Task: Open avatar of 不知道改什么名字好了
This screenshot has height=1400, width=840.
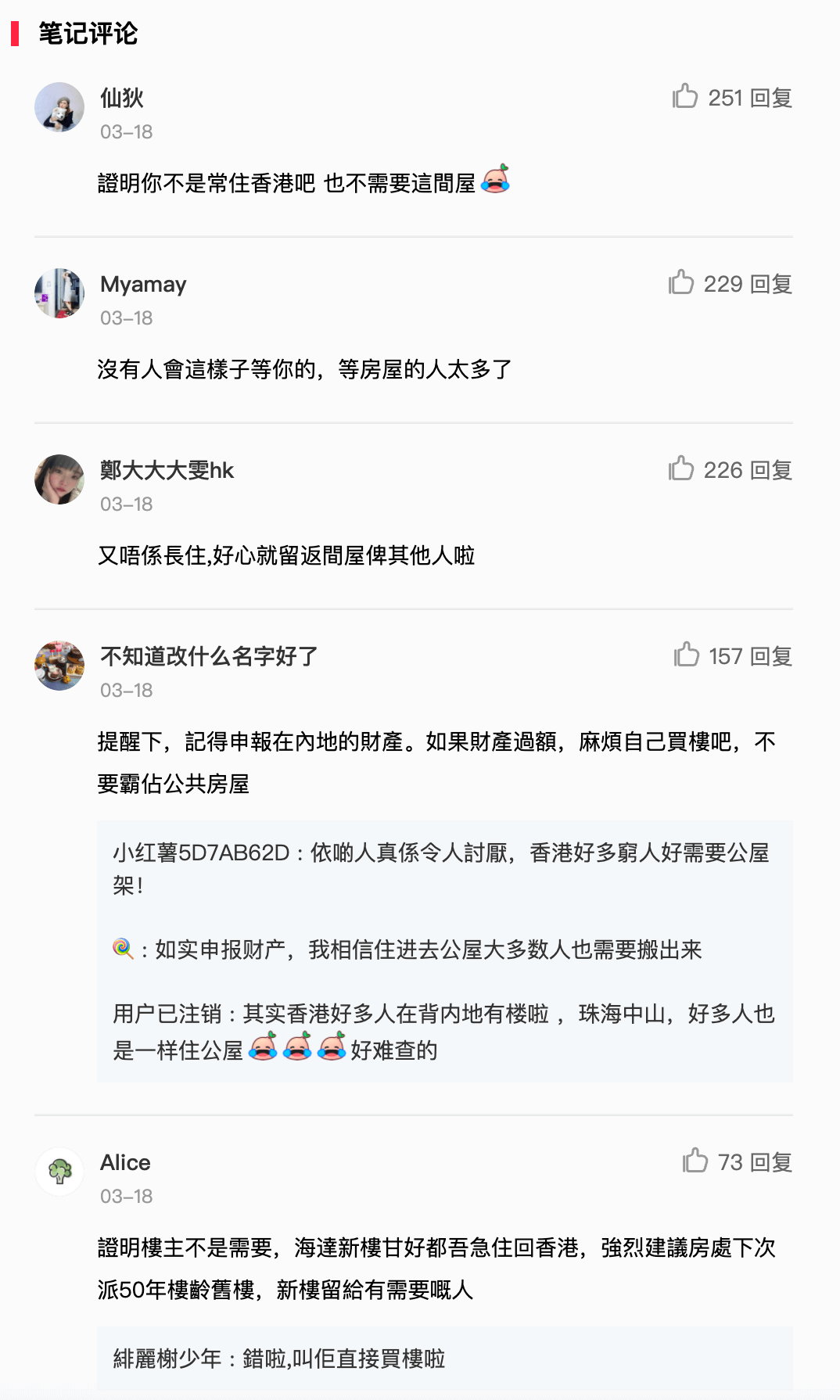Action: [x=59, y=666]
